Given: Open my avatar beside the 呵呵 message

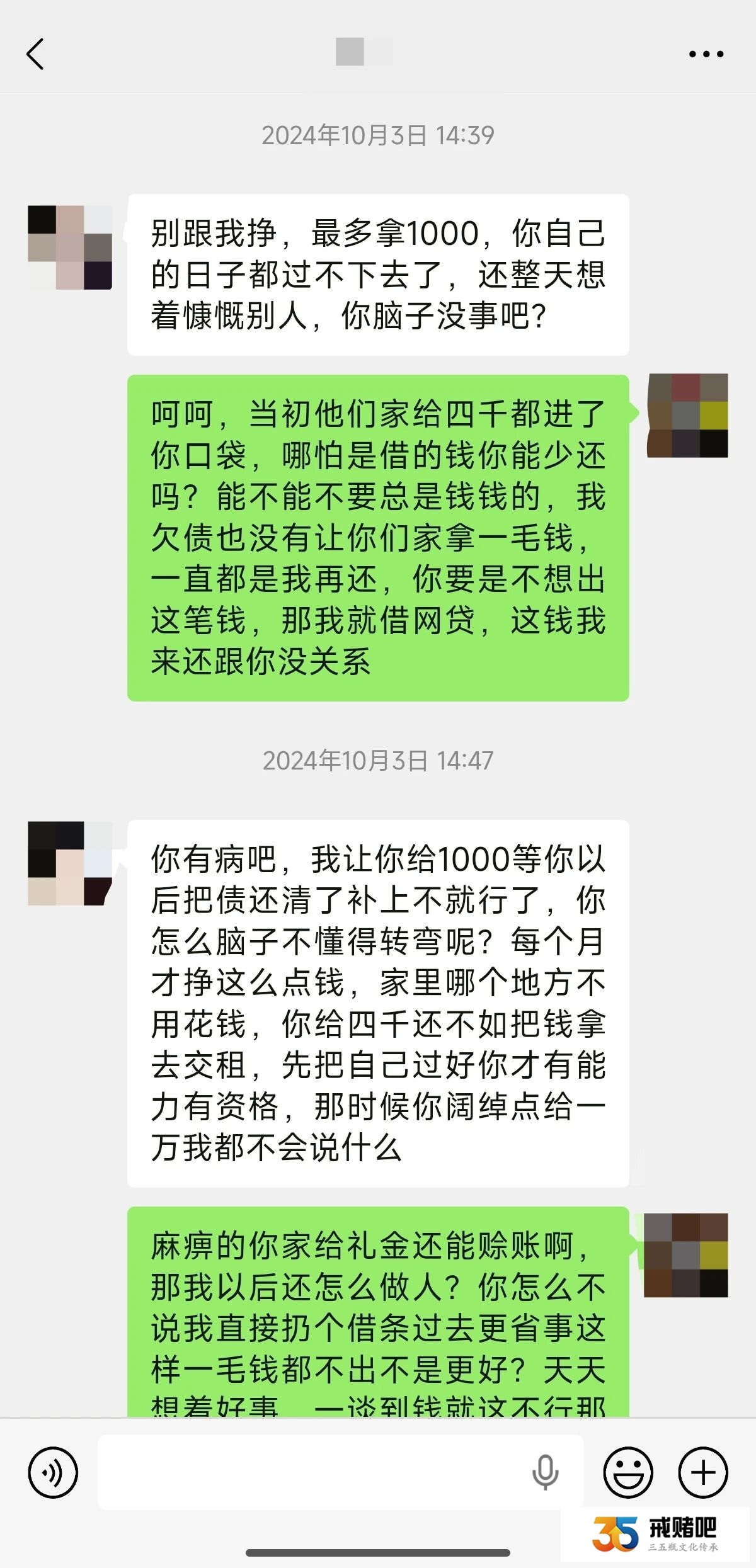Looking at the screenshot, I should point(687,416).
